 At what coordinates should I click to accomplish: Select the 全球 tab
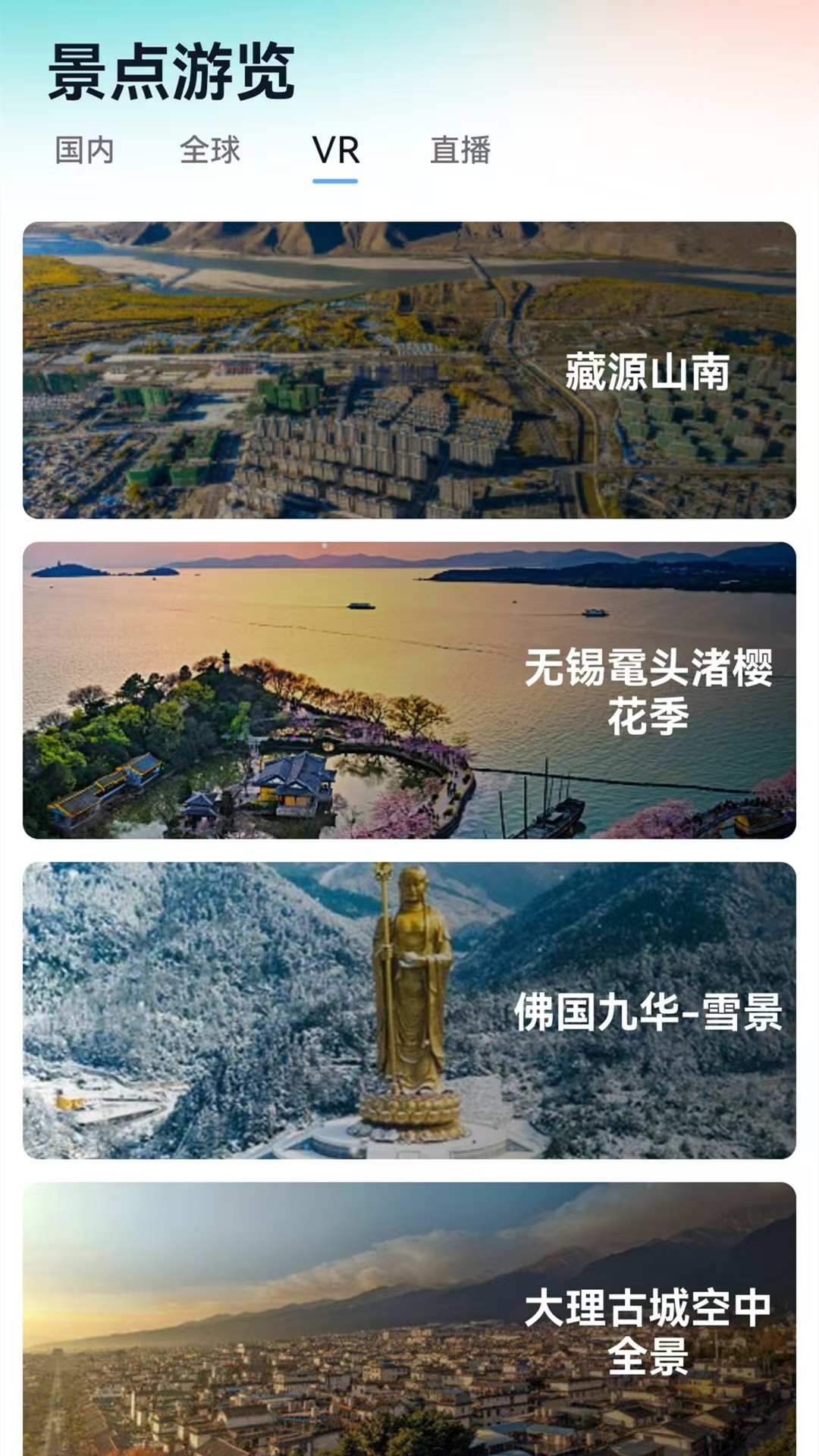pos(210,150)
